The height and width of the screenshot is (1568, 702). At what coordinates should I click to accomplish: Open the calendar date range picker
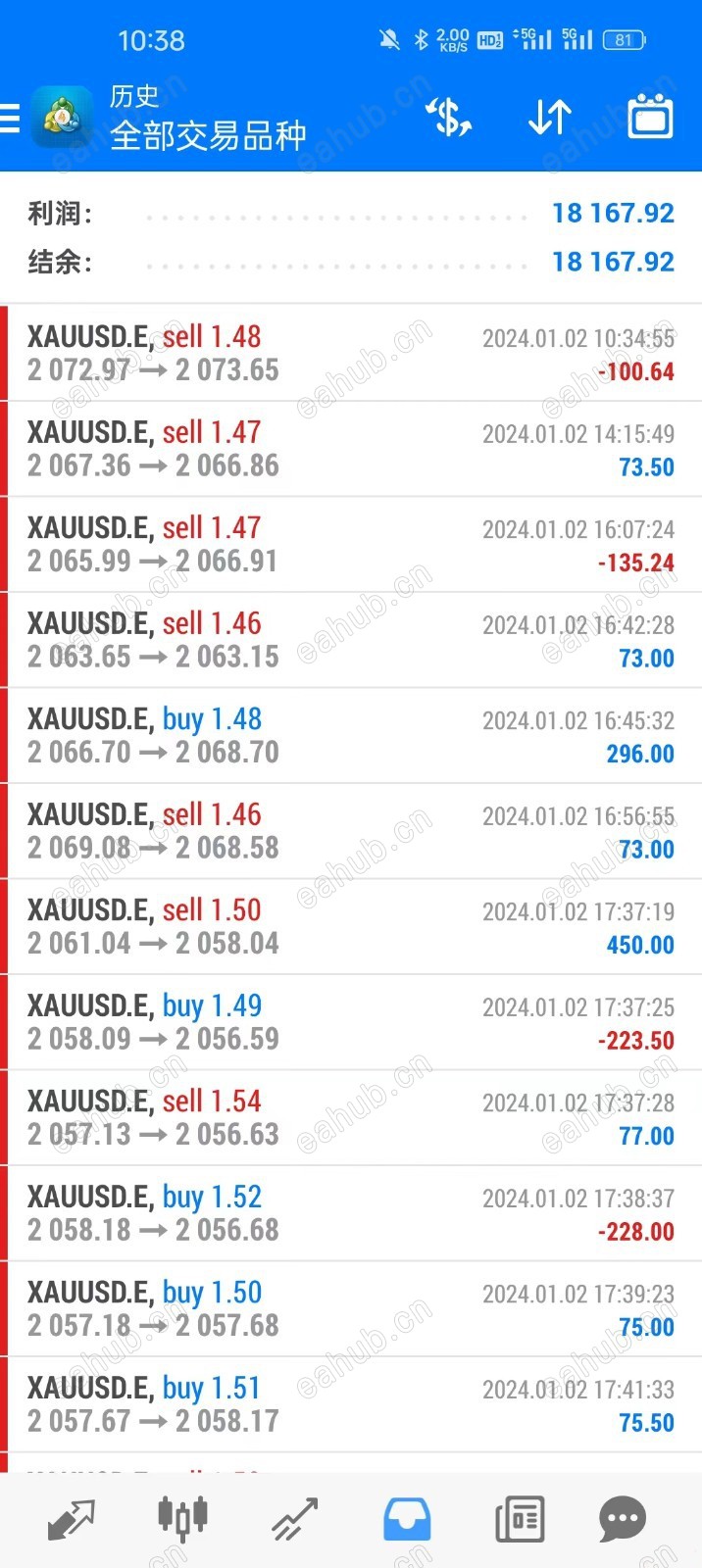coord(650,118)
